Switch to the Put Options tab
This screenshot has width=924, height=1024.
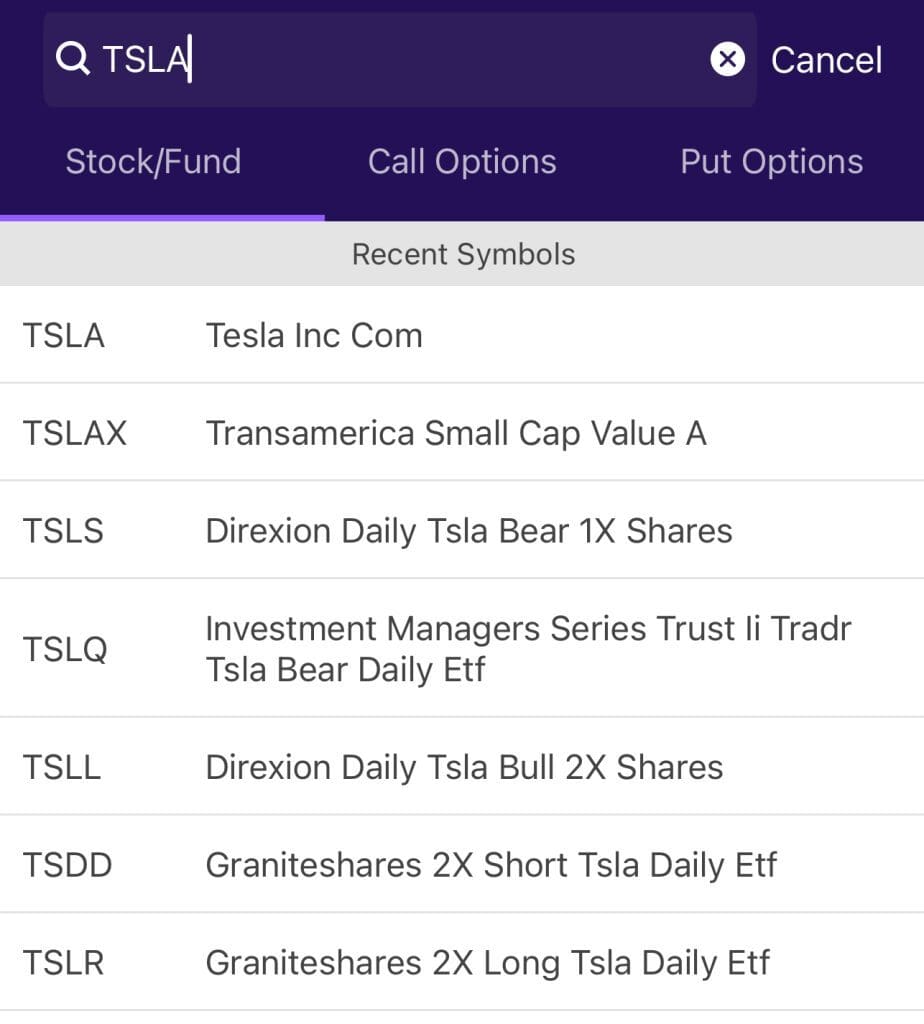771,161
